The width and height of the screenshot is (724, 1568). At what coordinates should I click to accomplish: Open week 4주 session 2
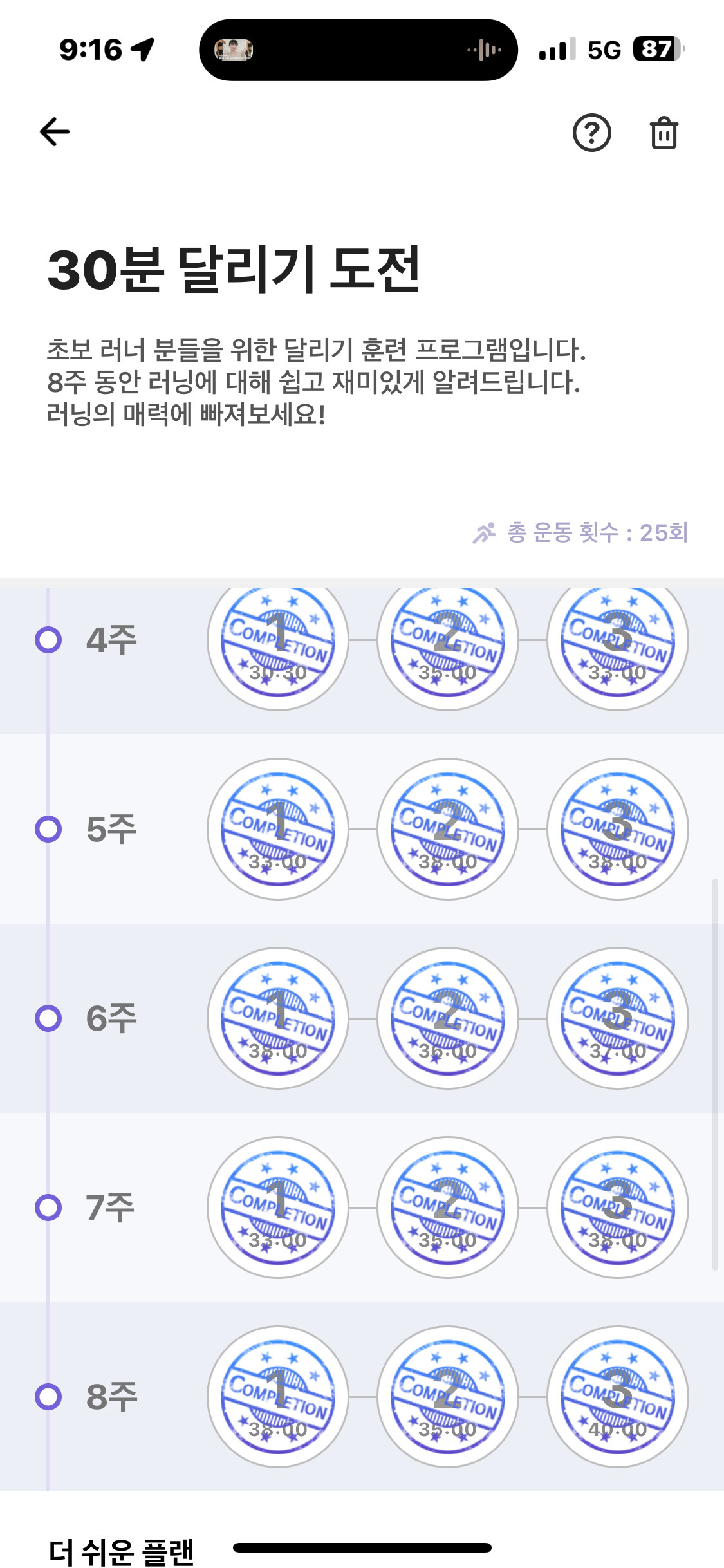coord(448,640)
